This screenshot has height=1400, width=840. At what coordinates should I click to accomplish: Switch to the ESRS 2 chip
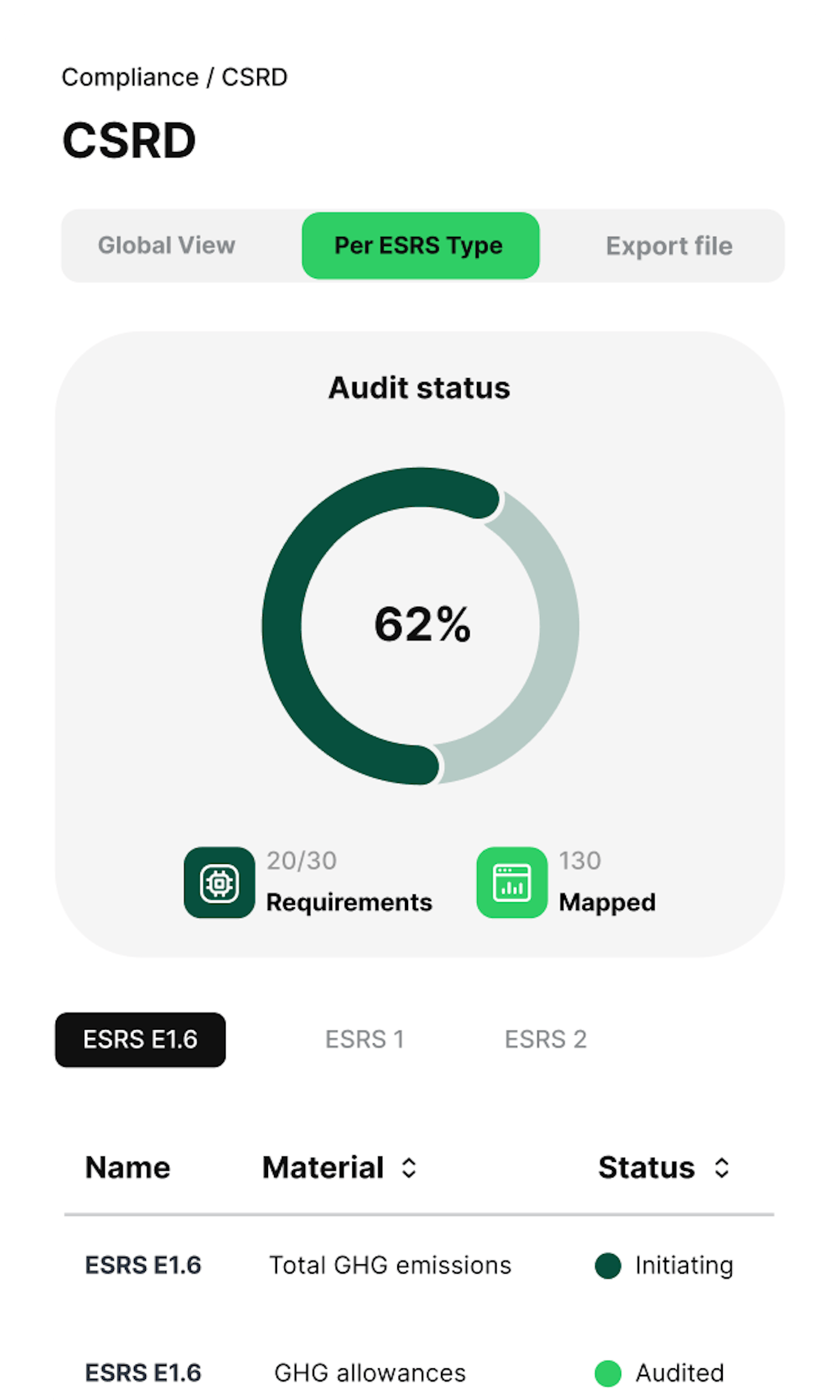click(546, 1039)
